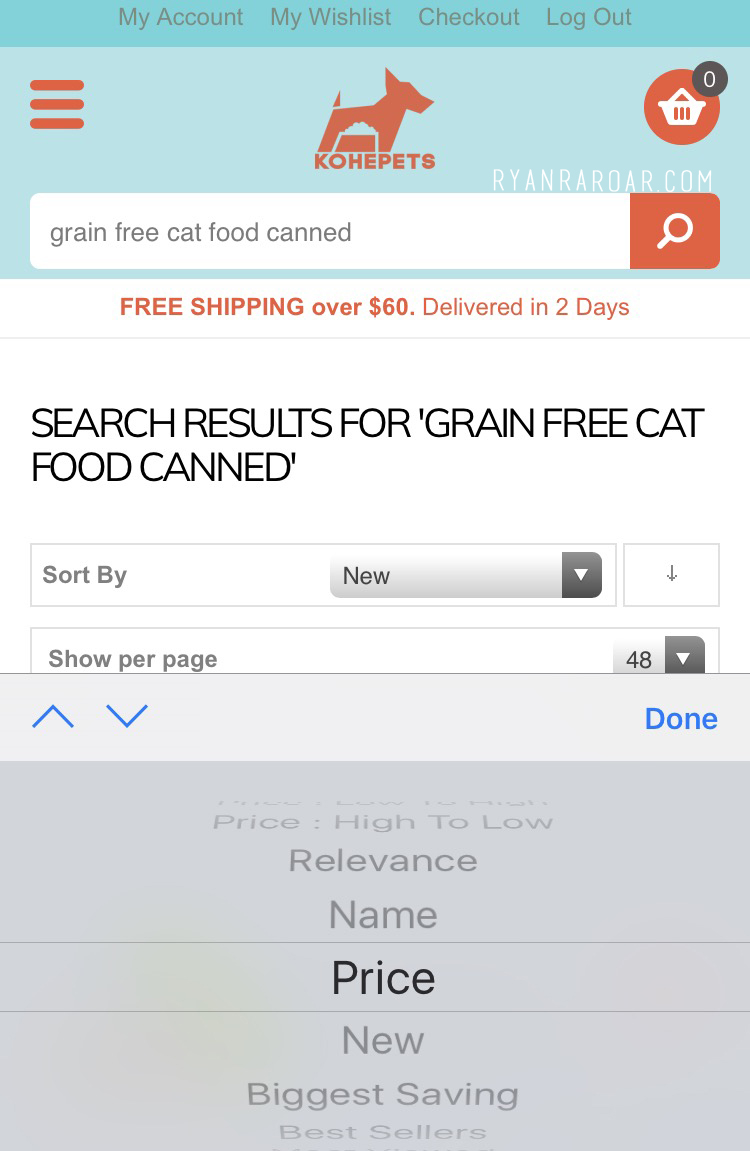Open the Sort By dropdown
Image resolution: width=750 pixels, height=1151 pixels.
465,575
